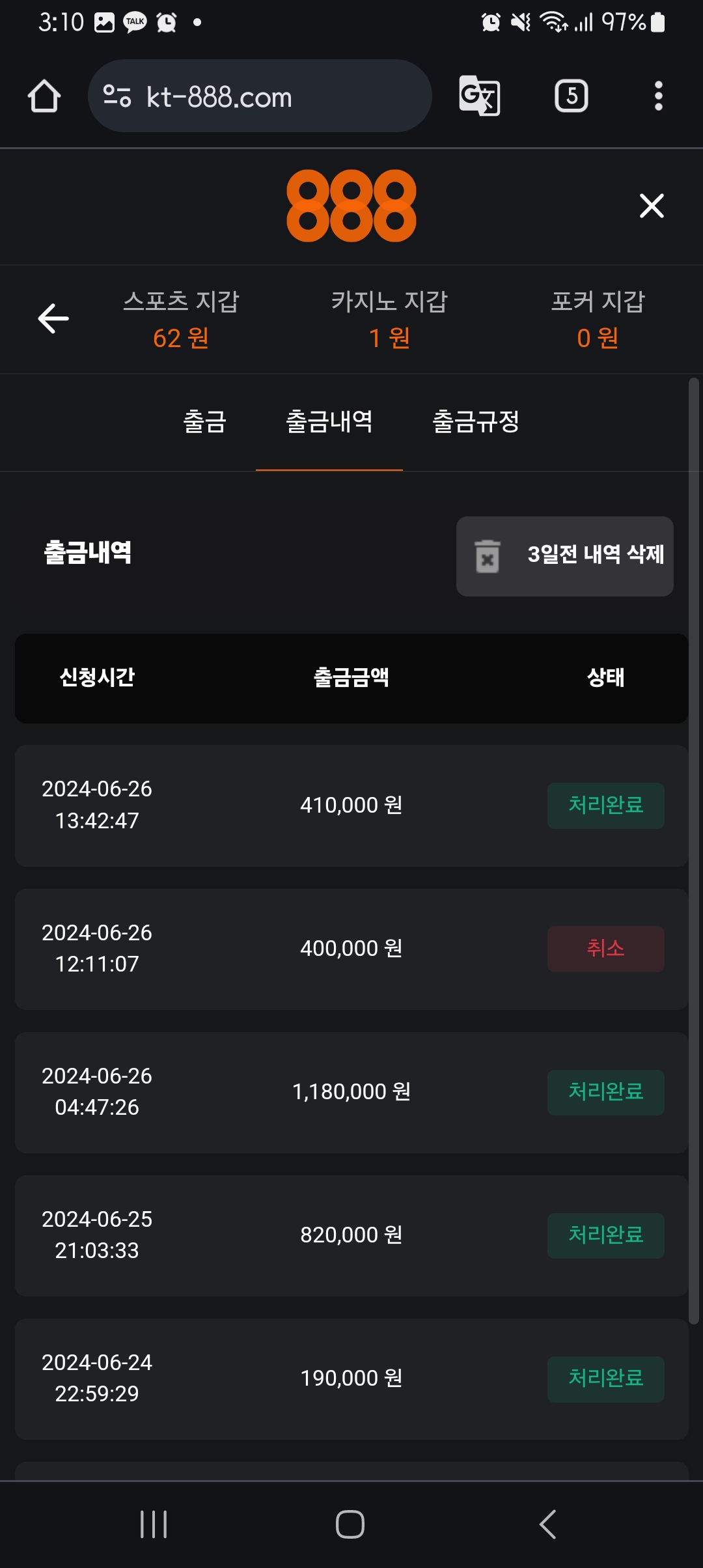Open recent apps from navigation bar

[154, 1524]
